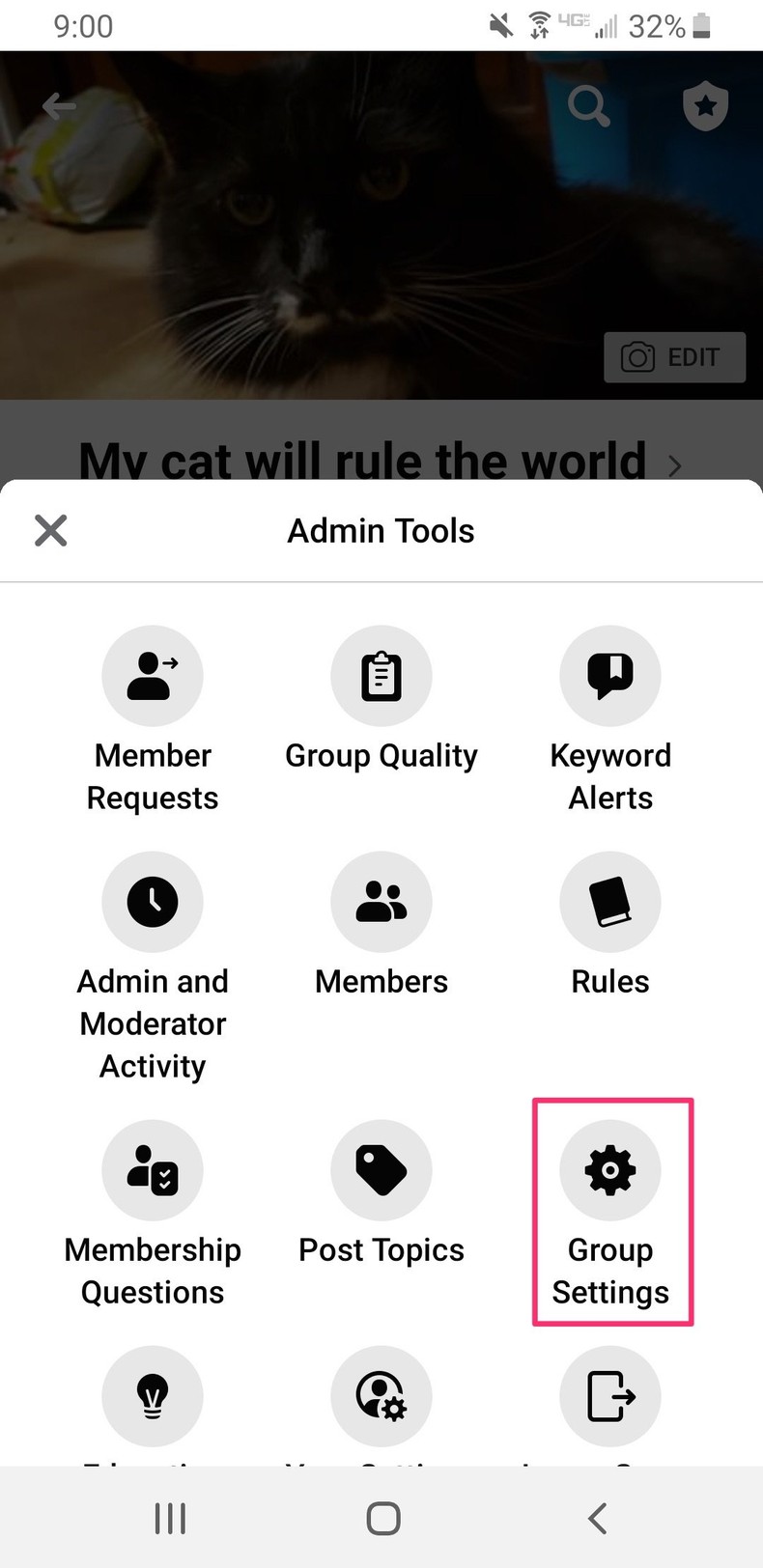The width and height of the screenshot is (763, 1568).
Task: Tap EDIT on the cover photo
Action: coord(674,357)
